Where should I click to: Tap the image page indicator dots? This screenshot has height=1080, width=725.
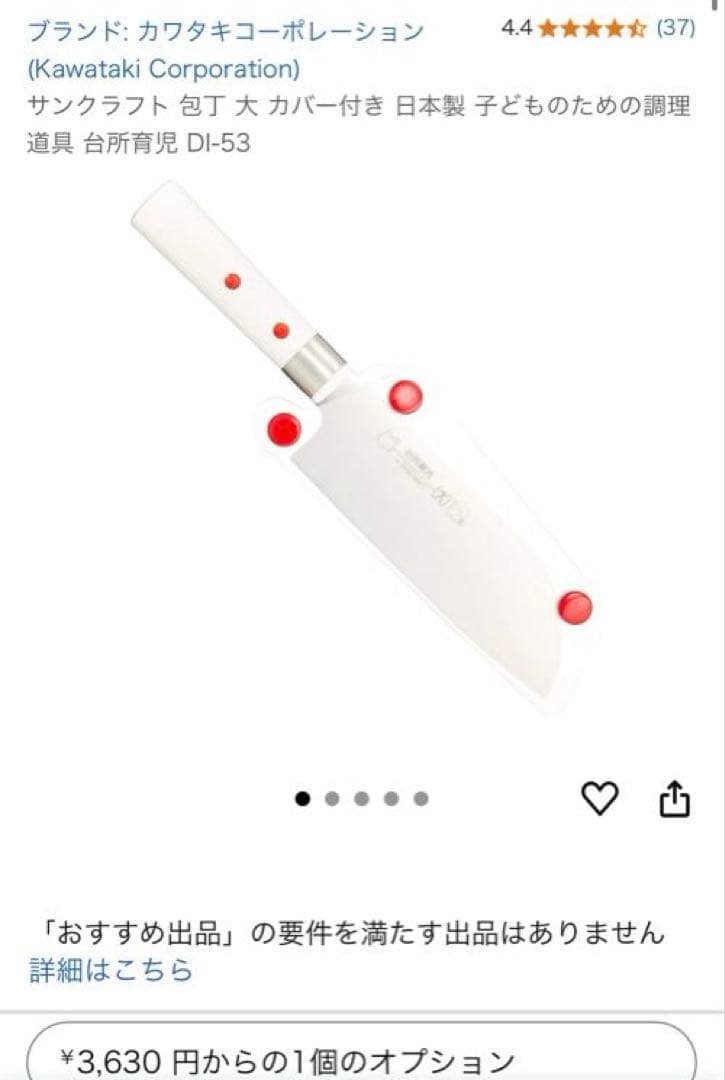coord(362,799)
